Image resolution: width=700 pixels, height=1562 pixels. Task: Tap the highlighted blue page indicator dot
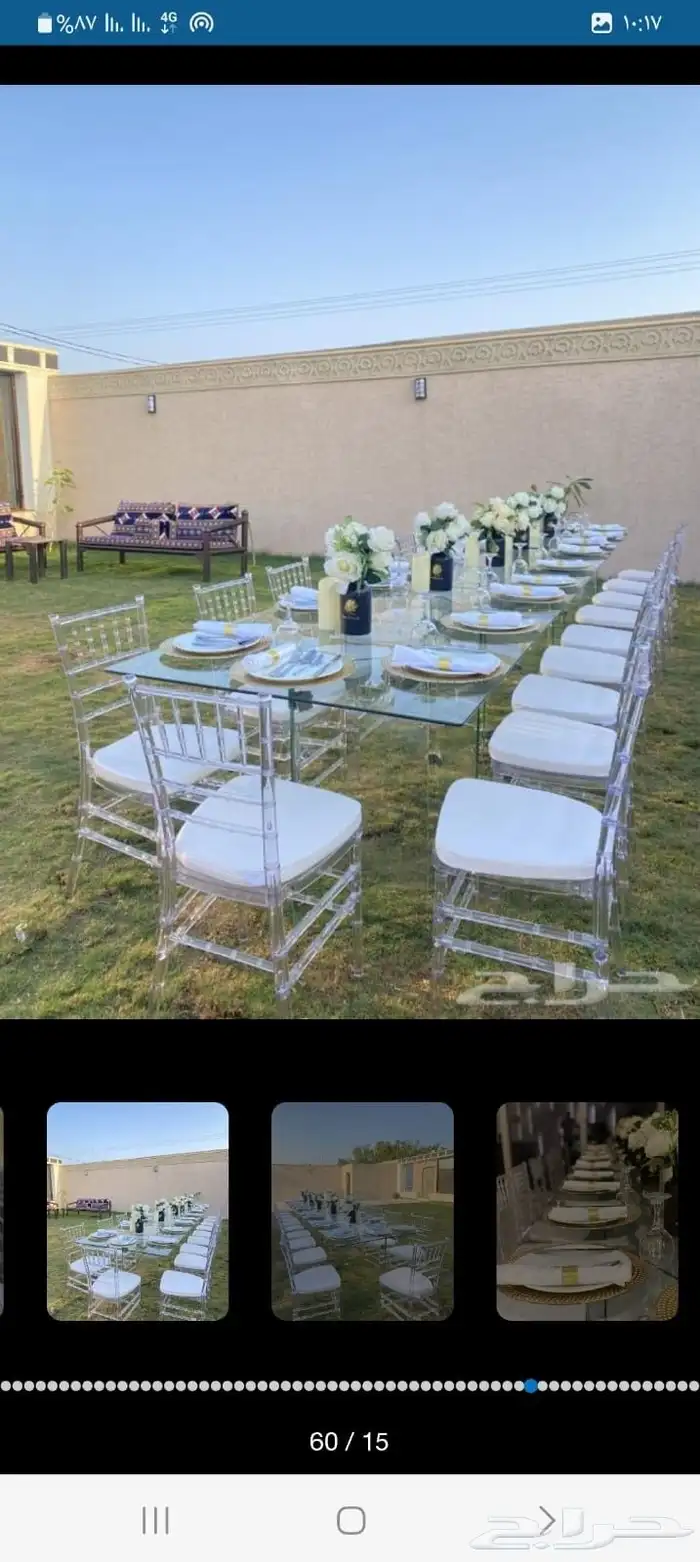pos(531,1386)
